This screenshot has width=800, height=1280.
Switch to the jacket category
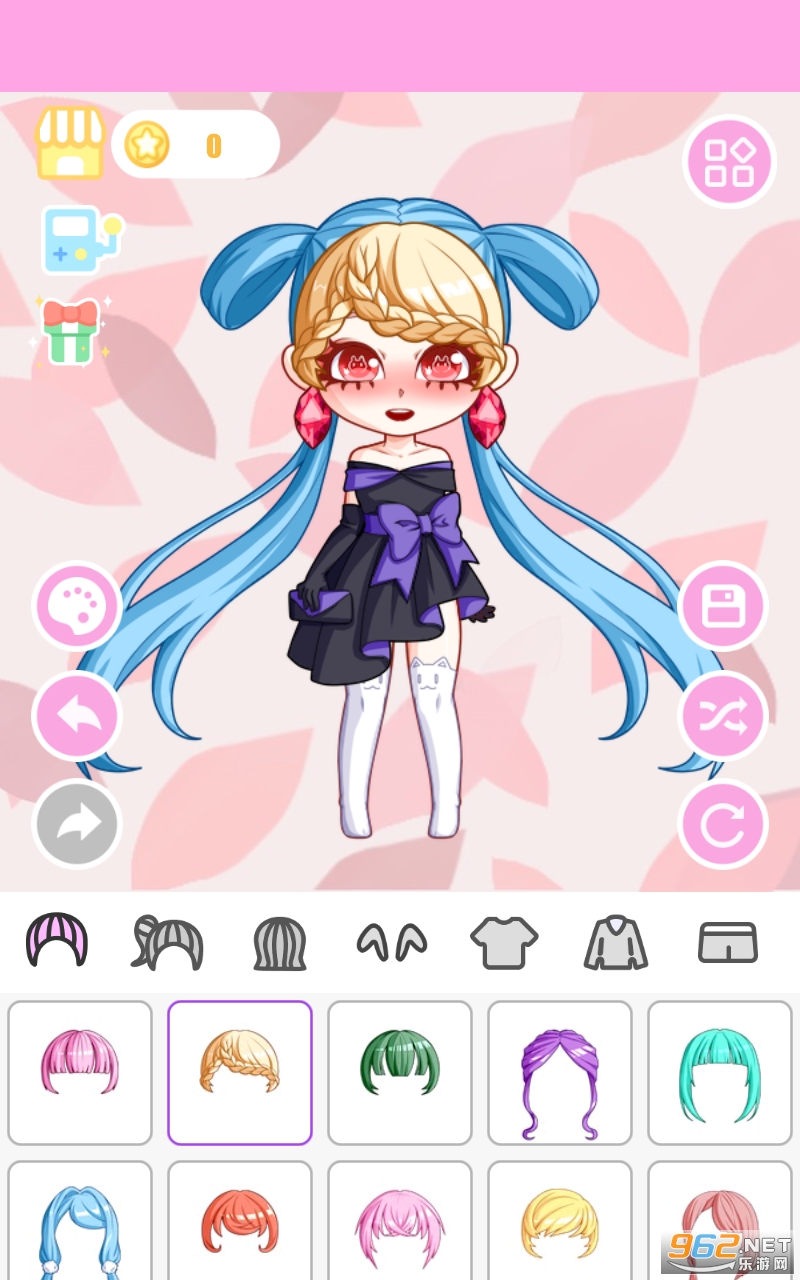616,942
